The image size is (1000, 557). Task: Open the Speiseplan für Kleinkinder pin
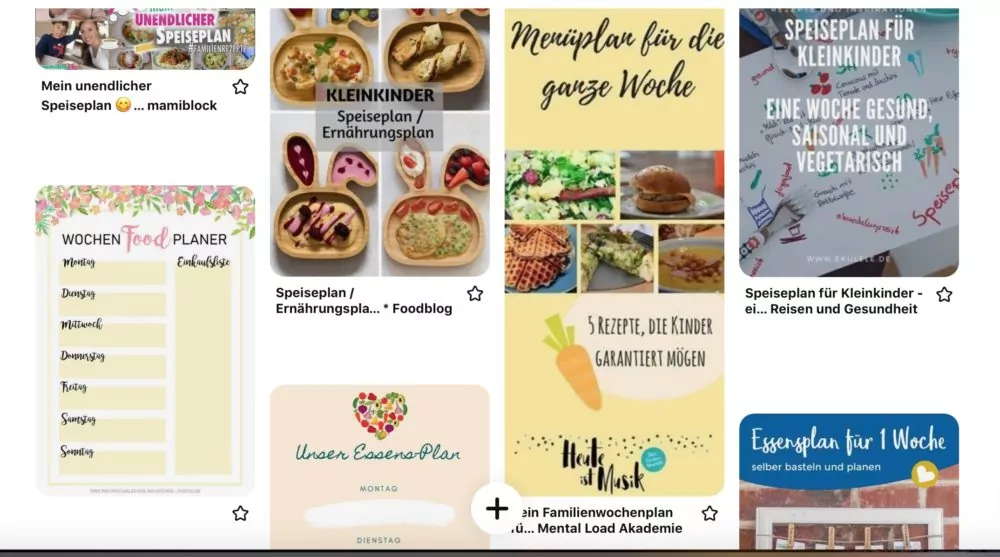pos(849,142)
